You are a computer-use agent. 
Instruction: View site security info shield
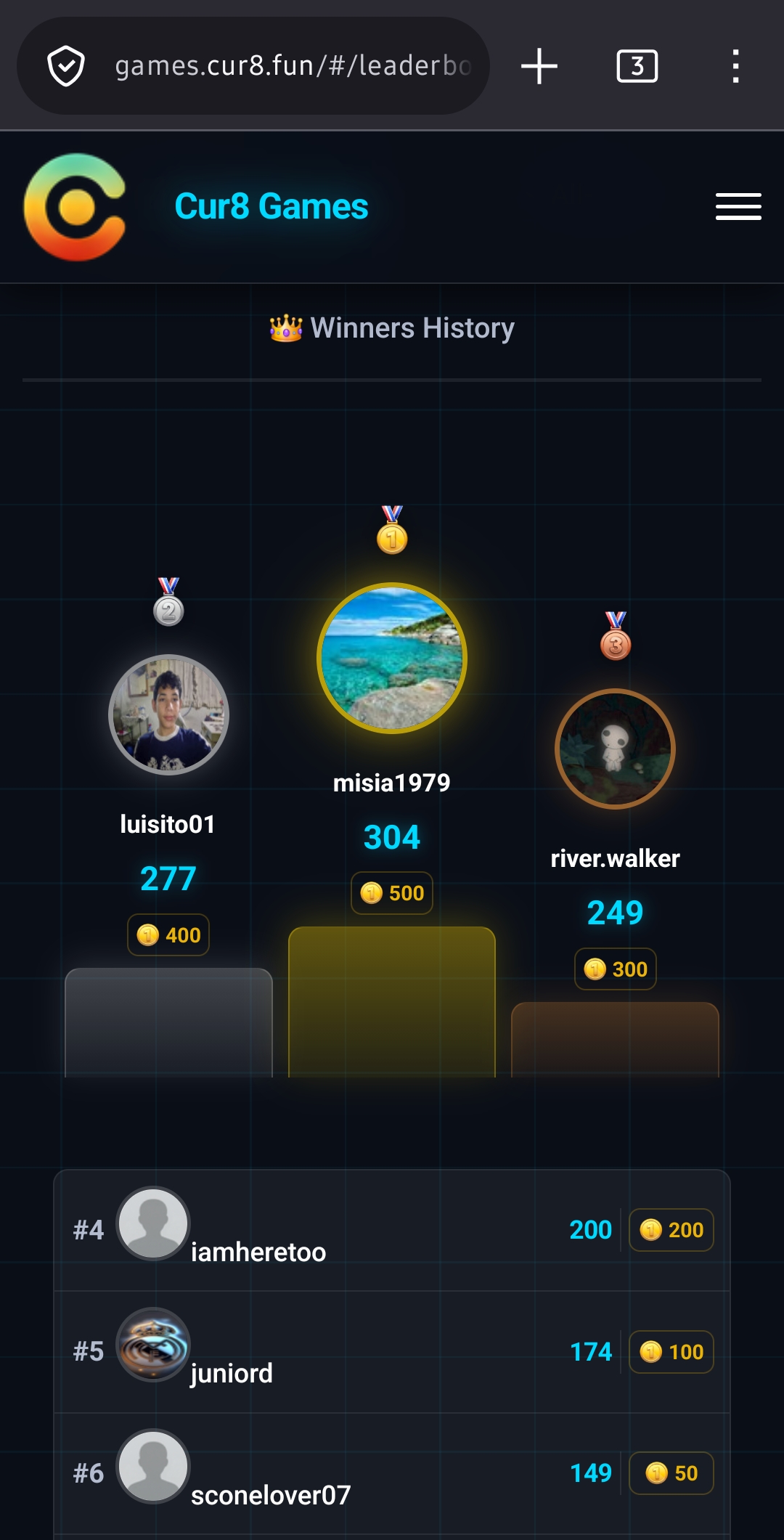[x=66, y=66]
